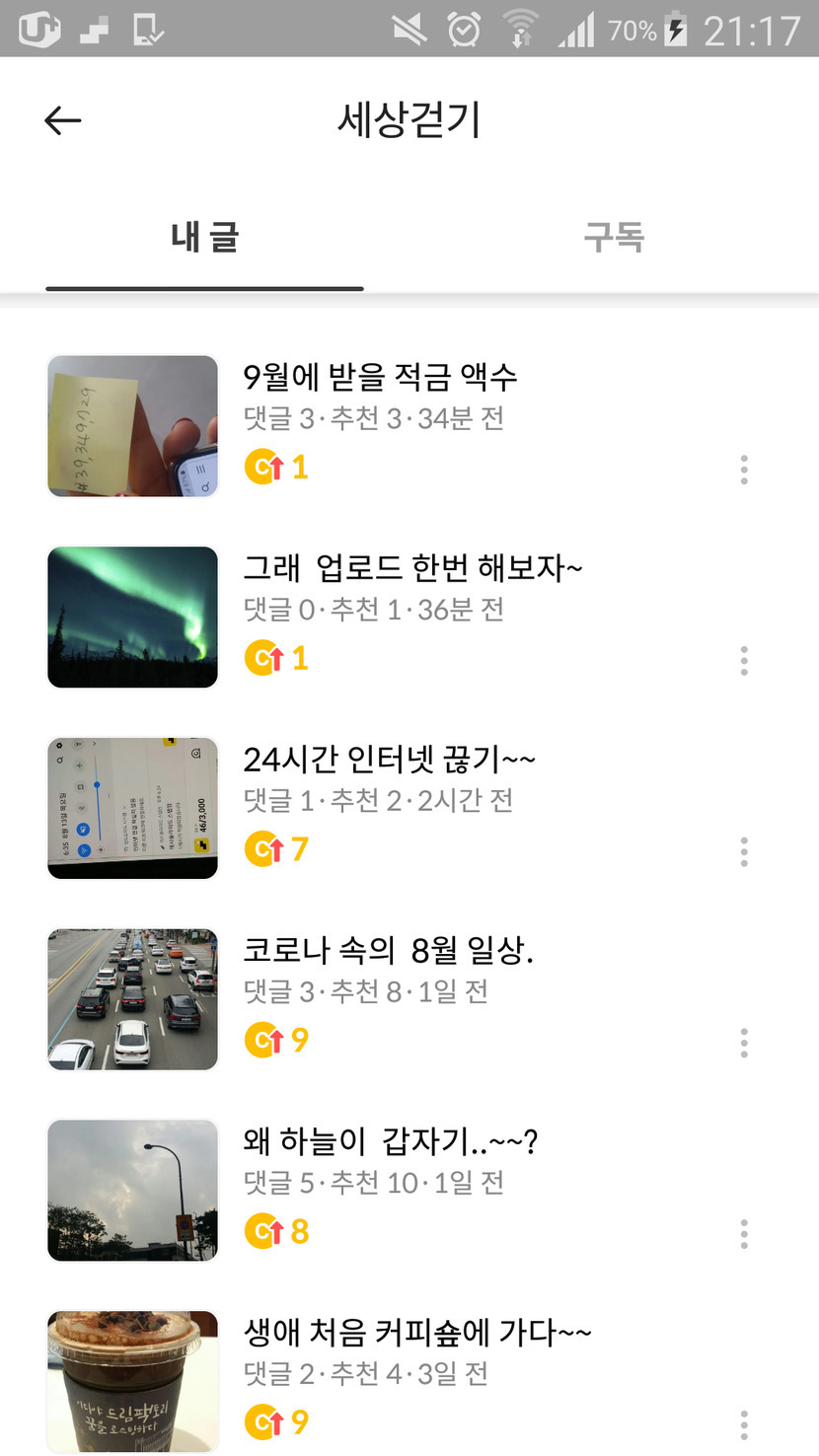Open options for 24시간 인터넷 끊기~~
Image resolution: width=819 pixels, height=1456 pixels.
coord(744,851)
